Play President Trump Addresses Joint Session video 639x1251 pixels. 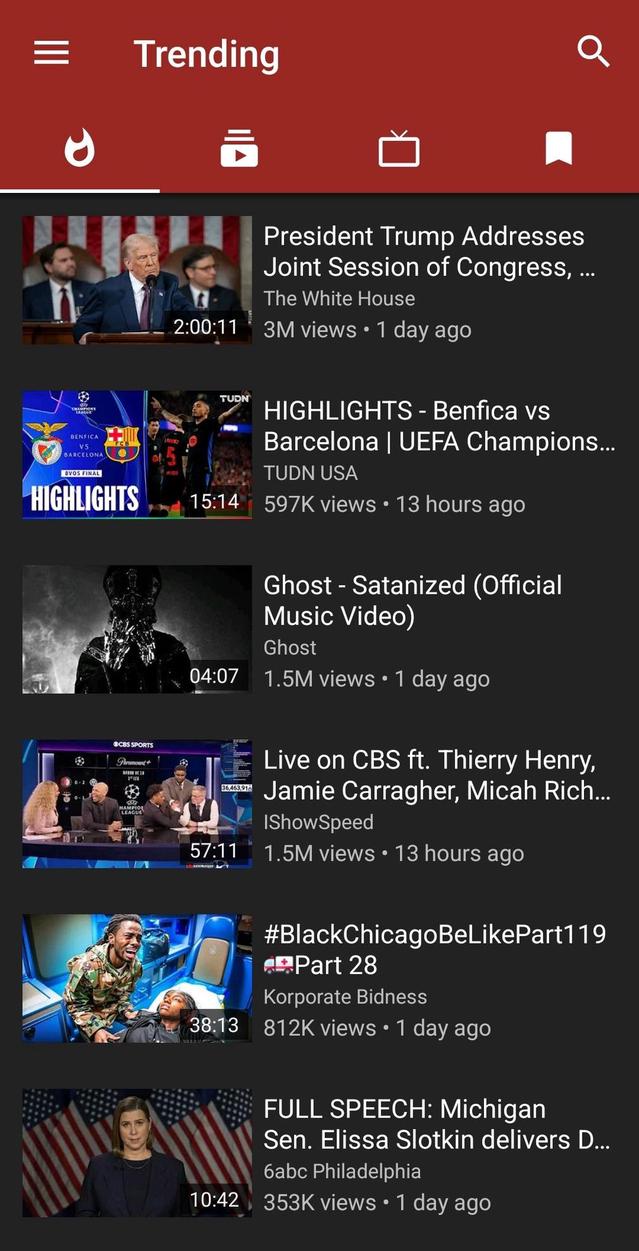coord(137,280)
